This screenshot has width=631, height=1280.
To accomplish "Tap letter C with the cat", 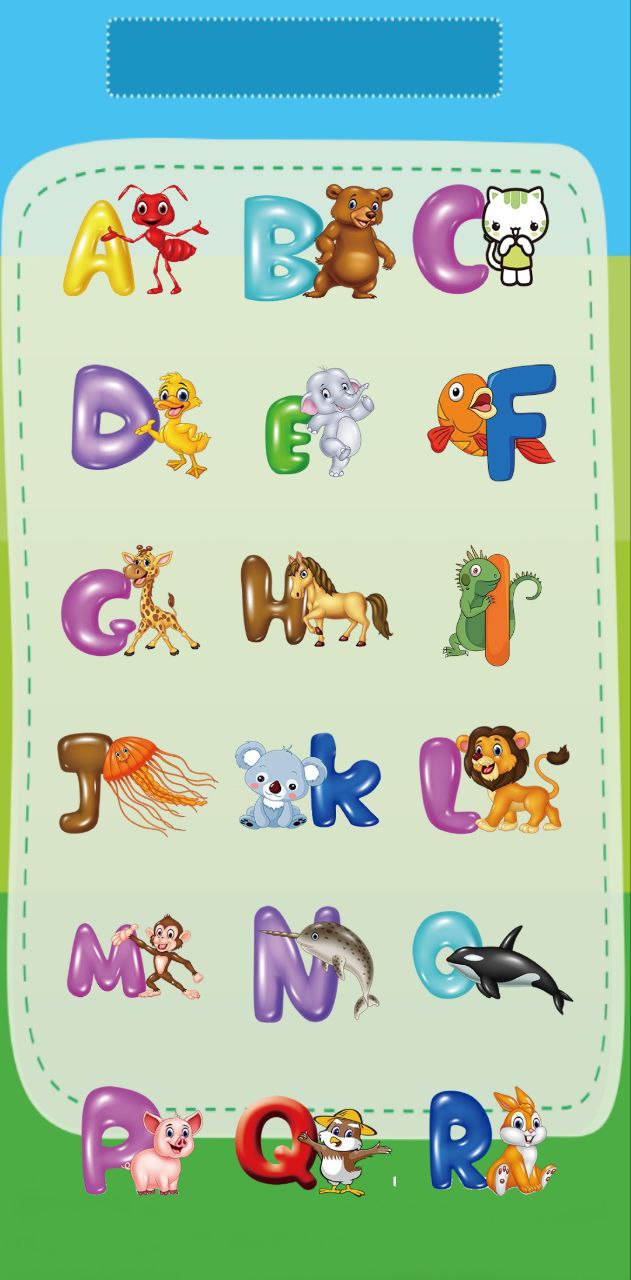I will [478, 237].
